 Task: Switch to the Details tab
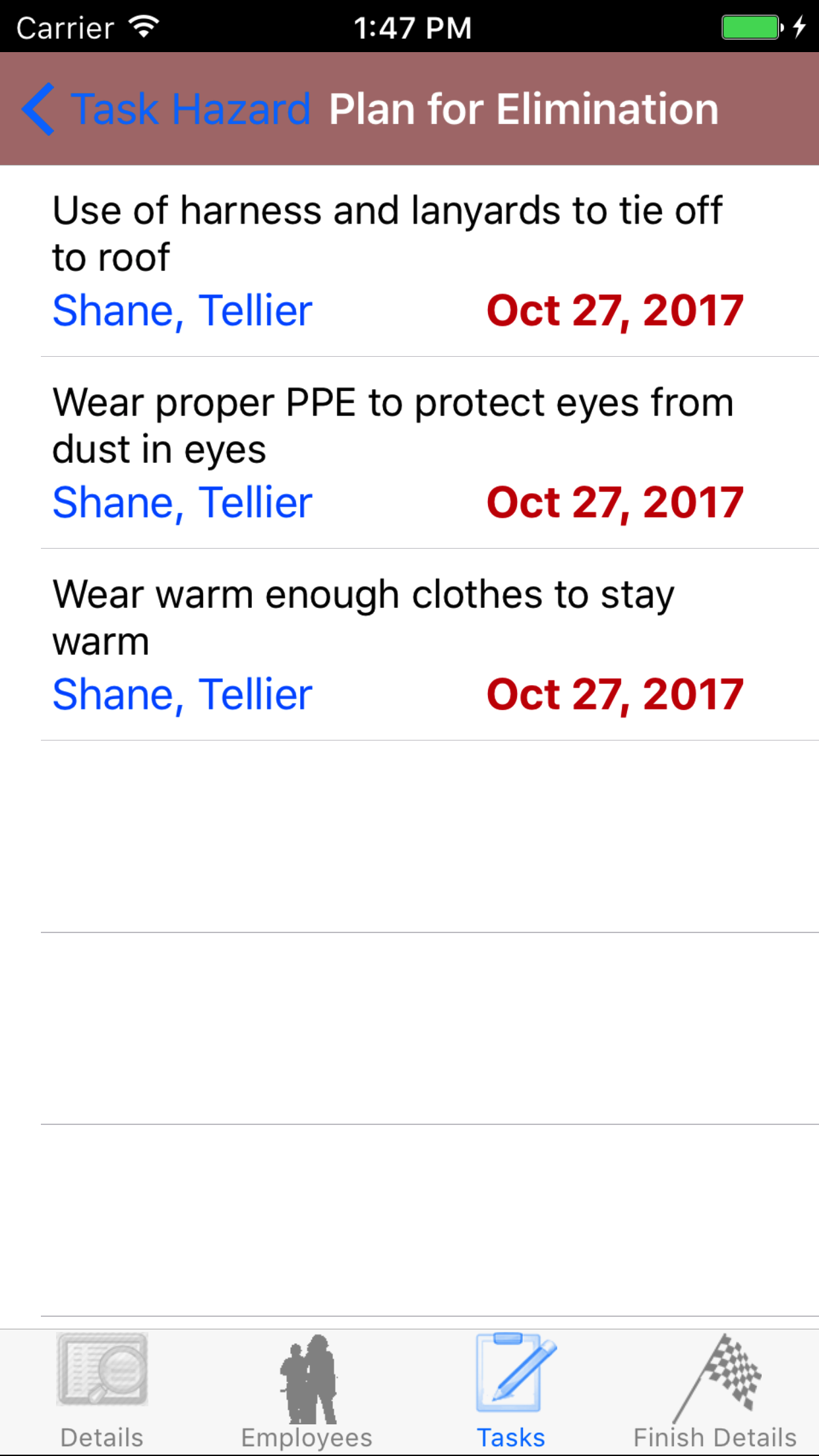pos(102,1393)
